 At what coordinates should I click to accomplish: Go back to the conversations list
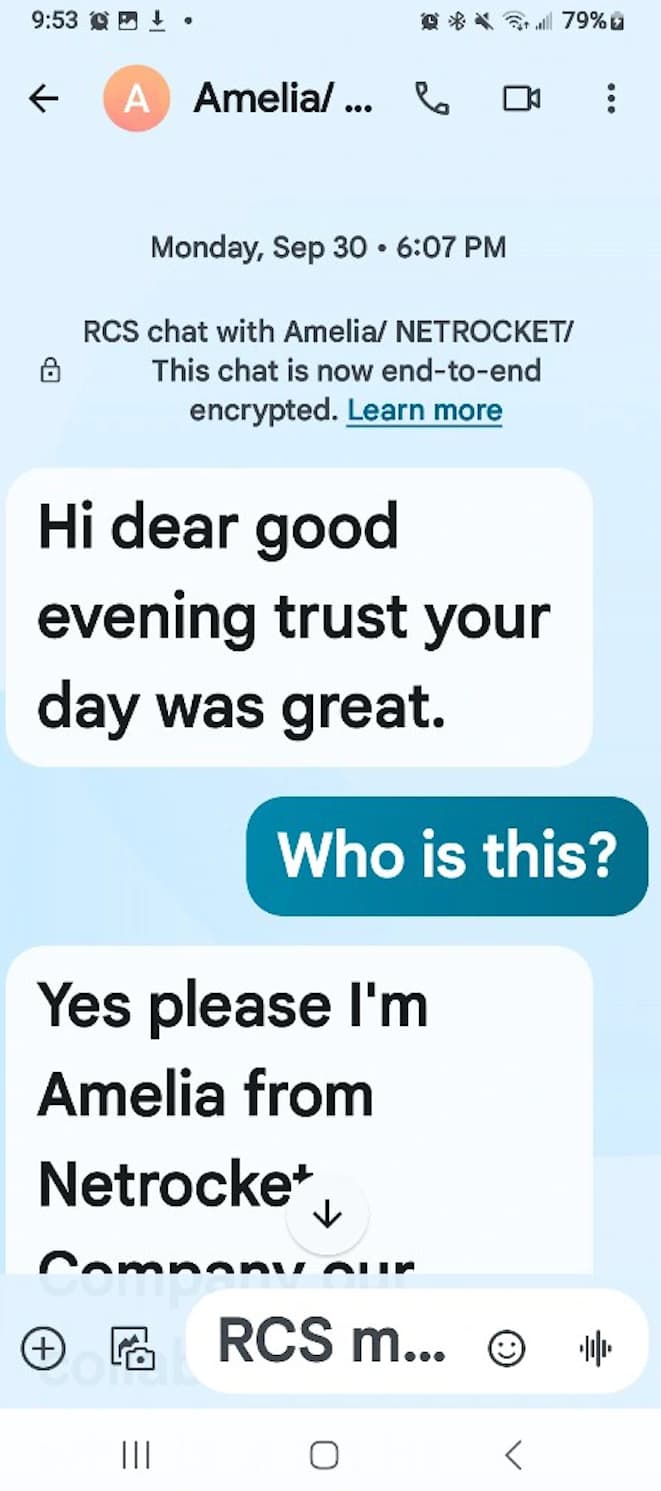click(43, 98)
